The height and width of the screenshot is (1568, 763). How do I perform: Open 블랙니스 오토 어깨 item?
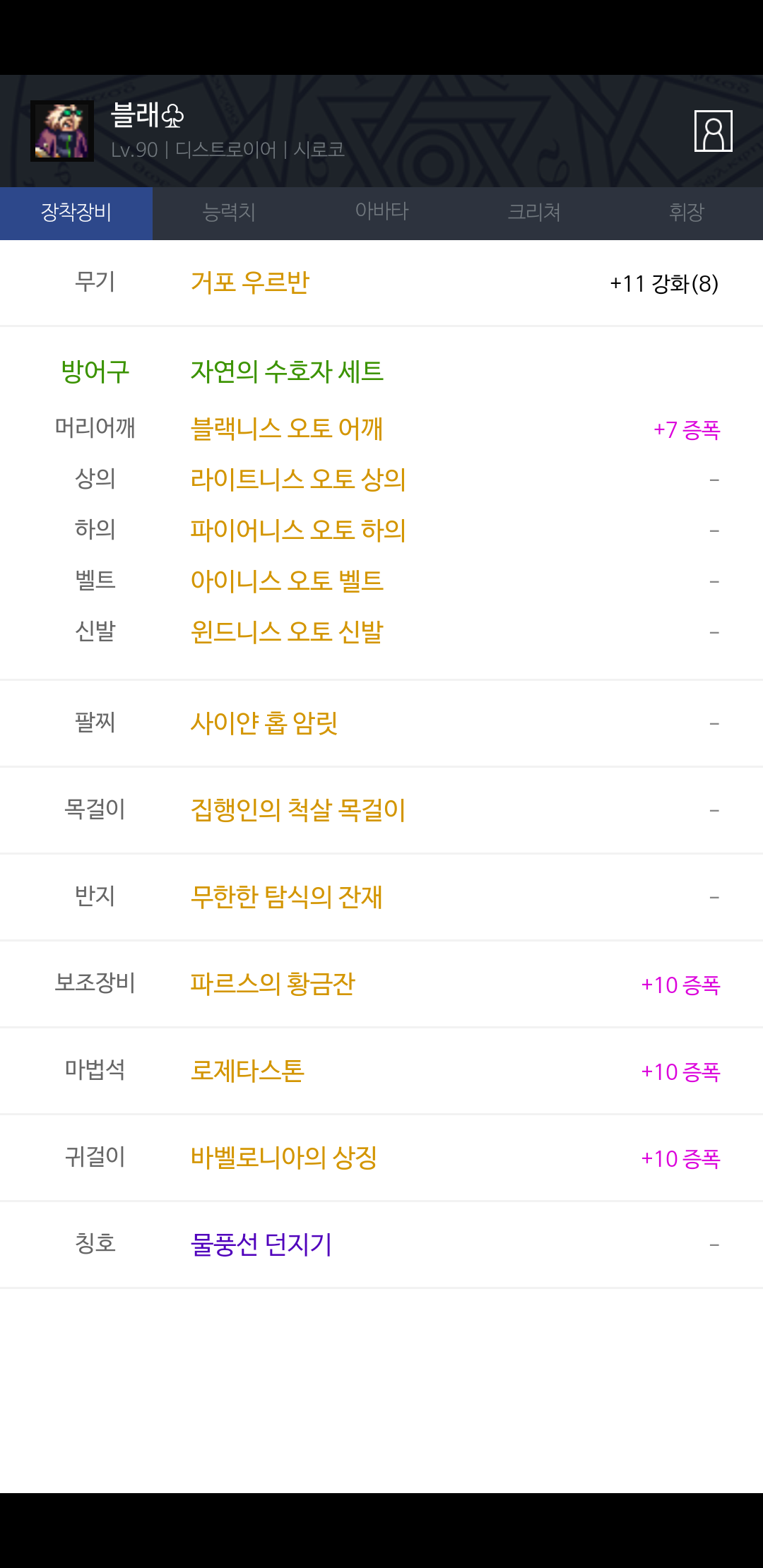click(x=287, y=429)
